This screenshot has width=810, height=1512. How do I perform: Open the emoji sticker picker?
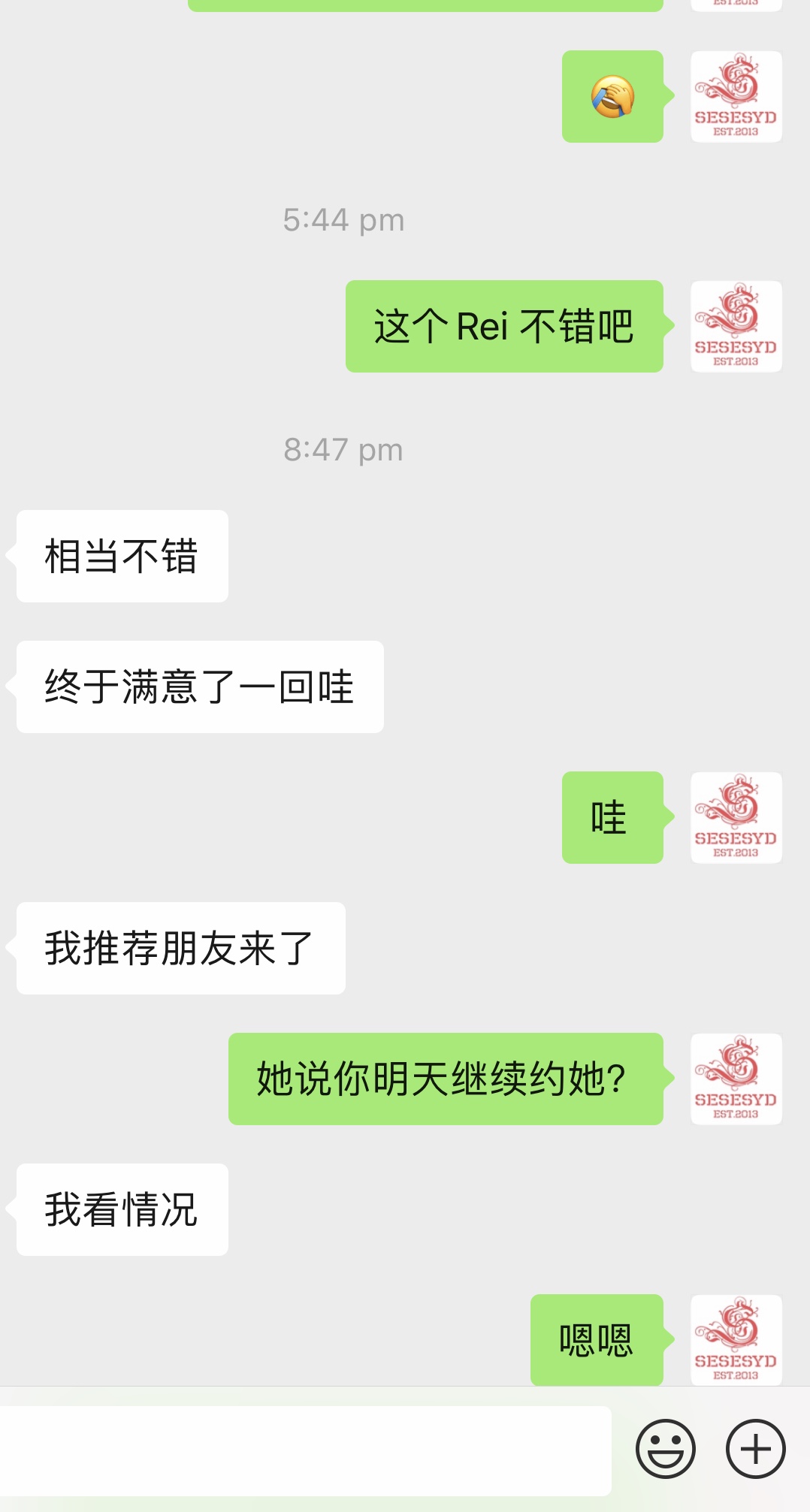[665, 1448]
